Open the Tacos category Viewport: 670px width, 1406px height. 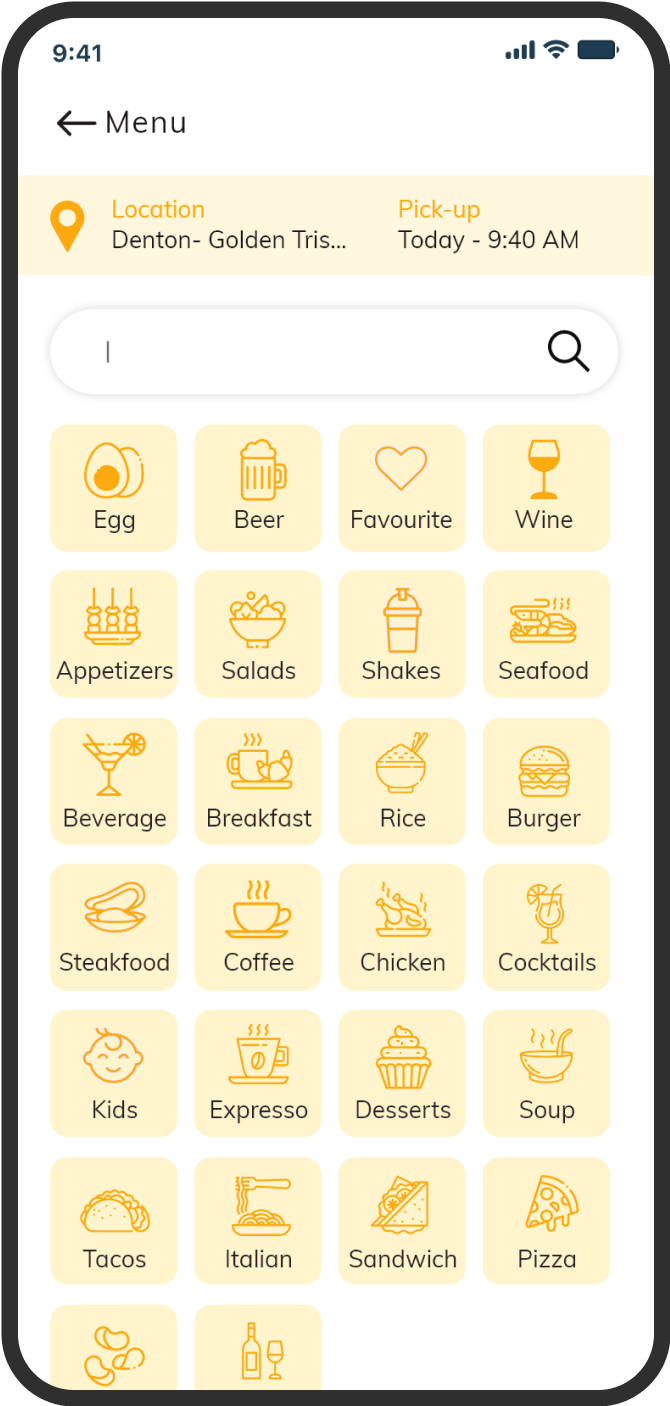[114, 1221]
